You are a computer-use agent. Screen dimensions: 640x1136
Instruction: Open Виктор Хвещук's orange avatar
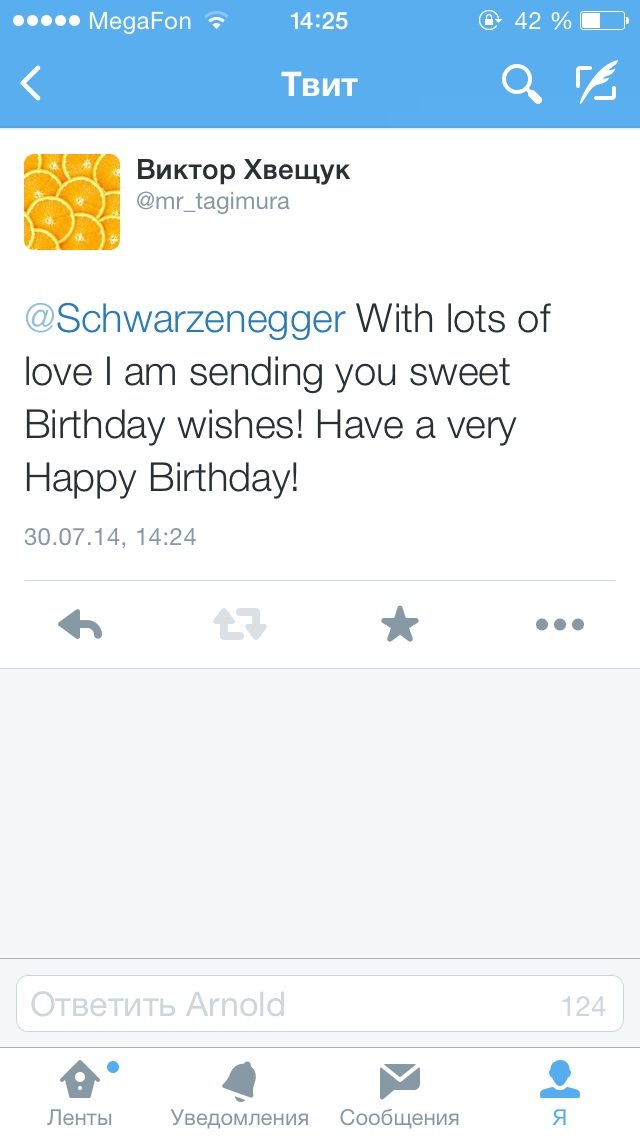pos(72,201)
